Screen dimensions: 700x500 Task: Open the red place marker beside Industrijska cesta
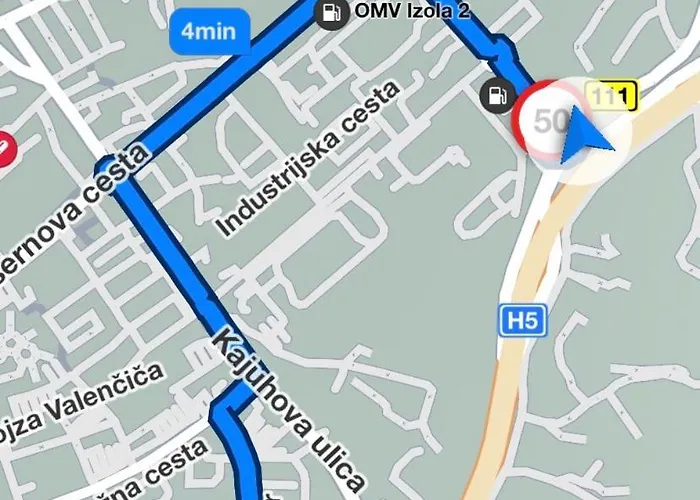[4, 148]
